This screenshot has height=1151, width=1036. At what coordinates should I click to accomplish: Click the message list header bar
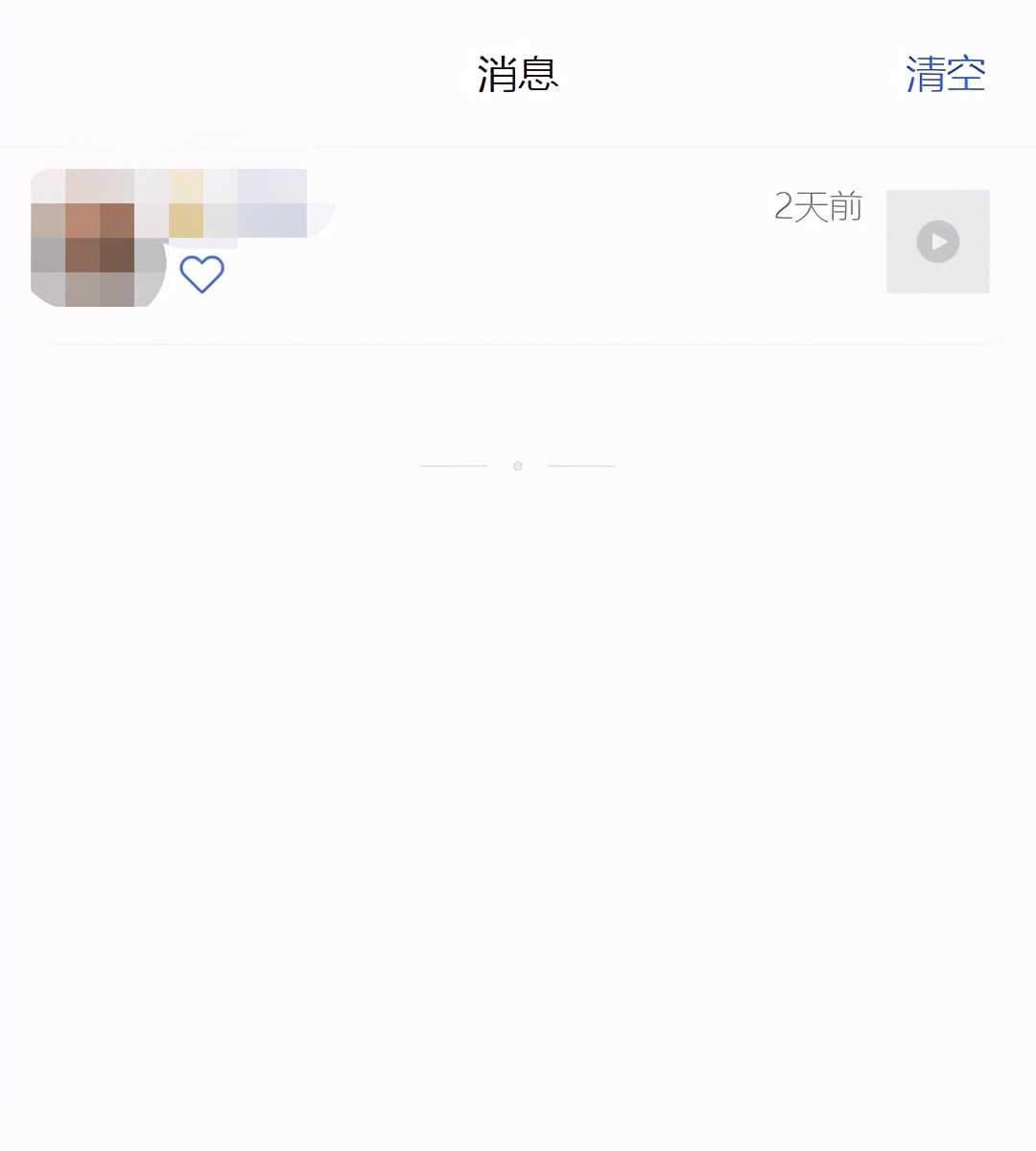click(x=518, y=74)
